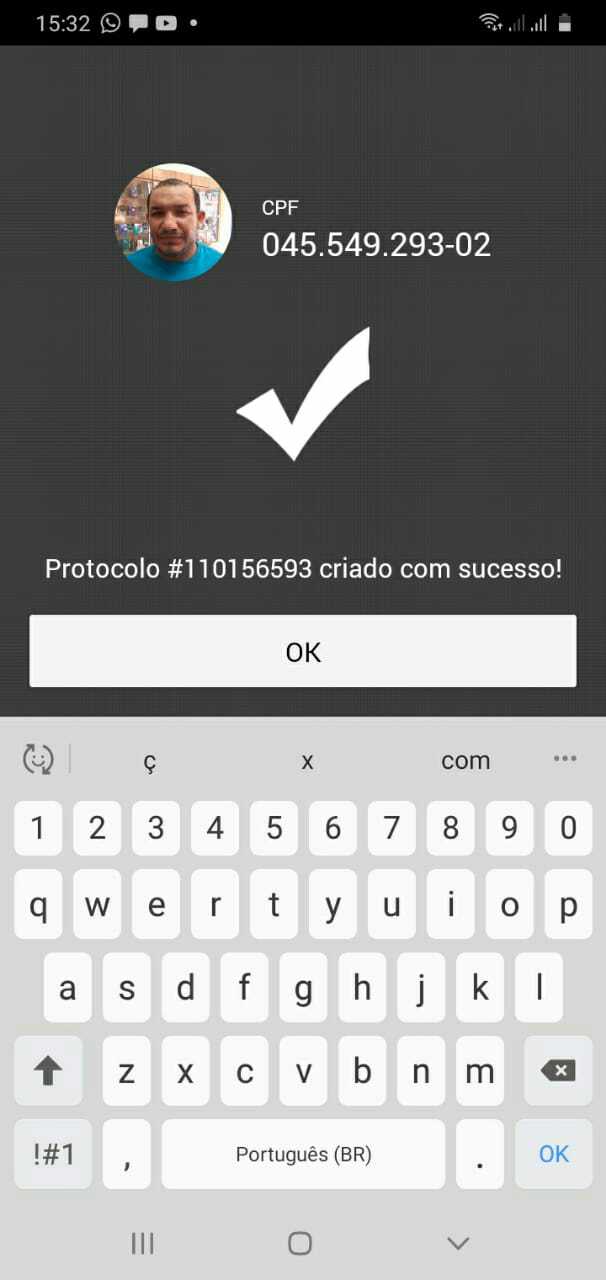Insert the suggested word 'com'

click(465, 761)
